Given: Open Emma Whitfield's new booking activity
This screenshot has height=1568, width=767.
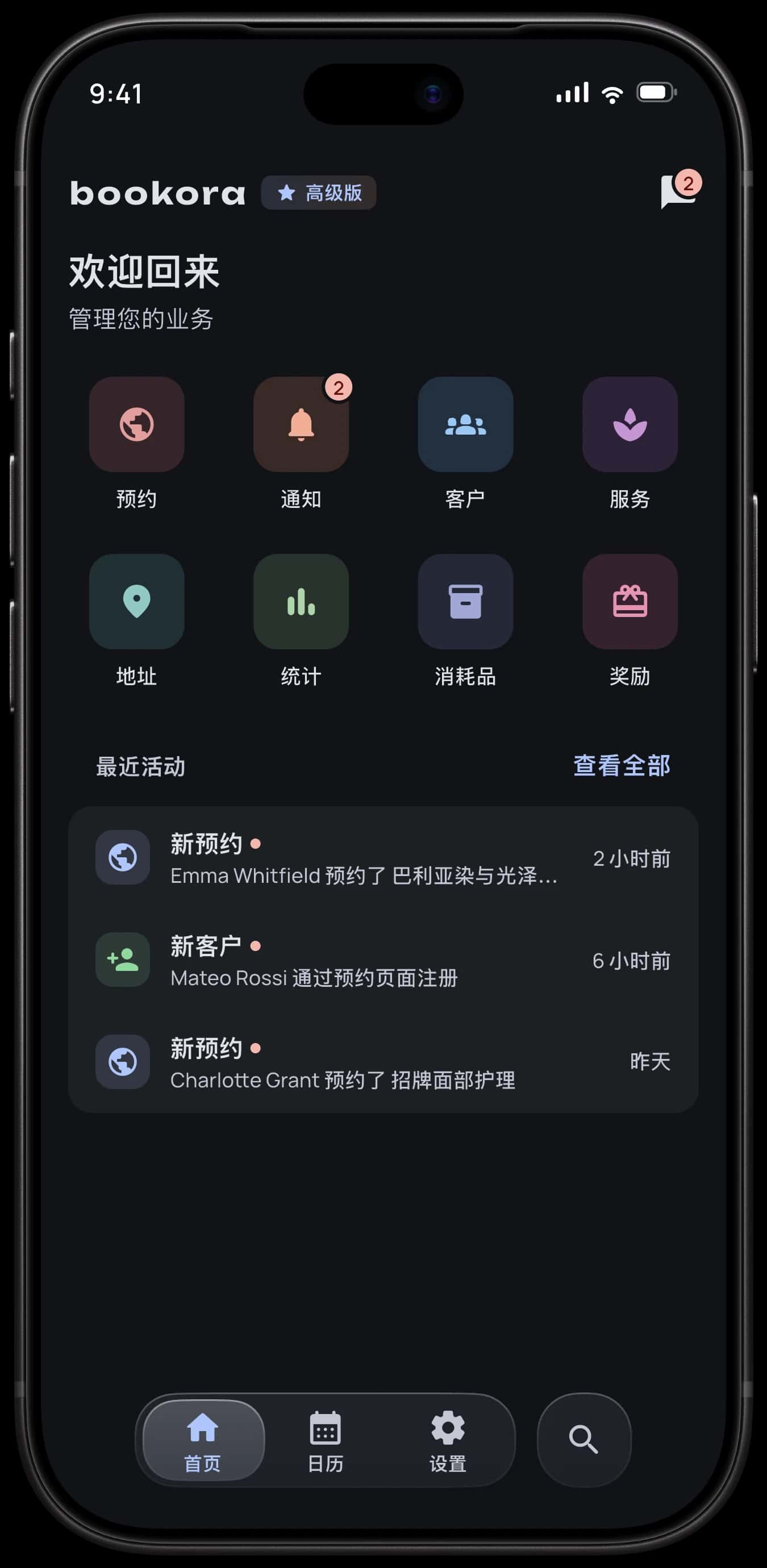Looking at the screenshot, I should click(x=383, y=858).
